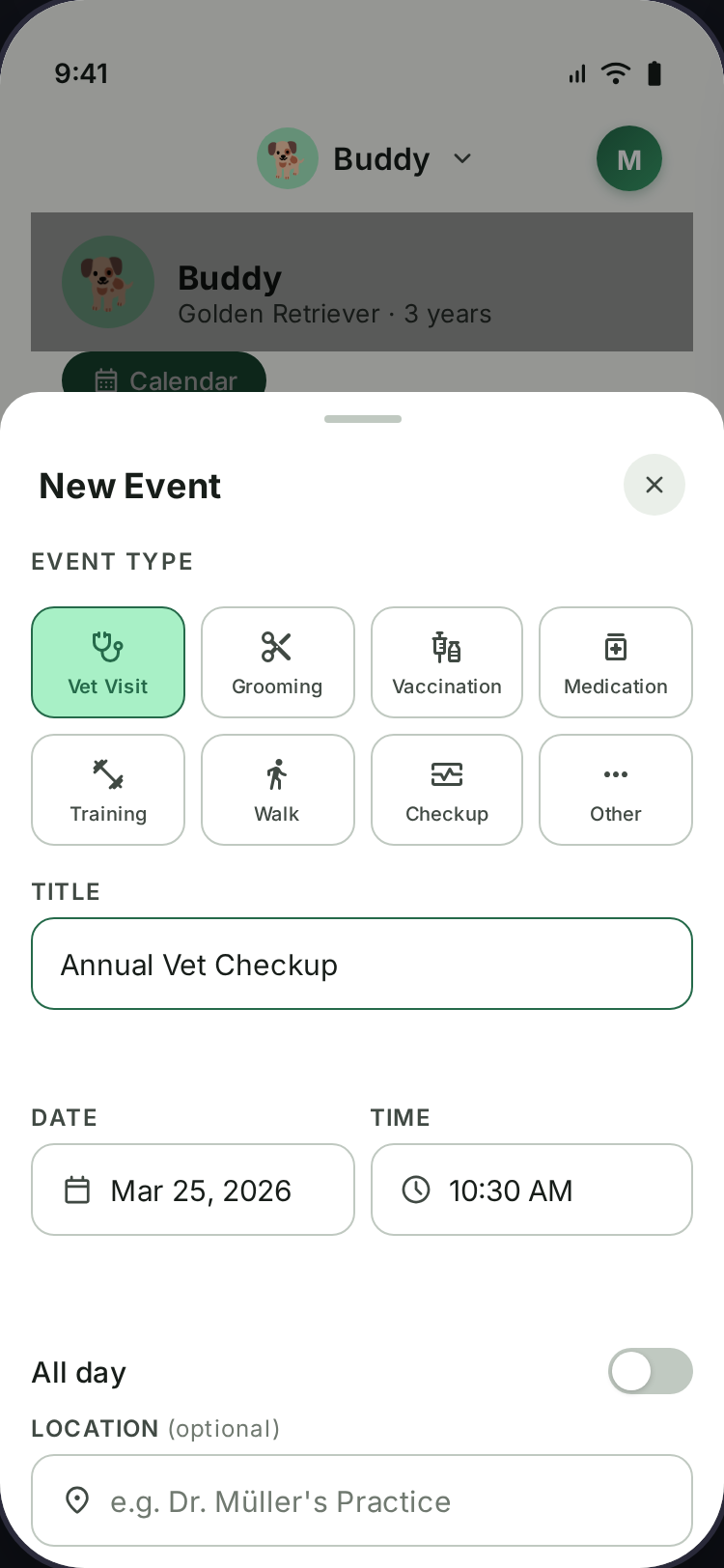Choose Grooming as event type
The image size is (724, 1568).
[277, 662]
